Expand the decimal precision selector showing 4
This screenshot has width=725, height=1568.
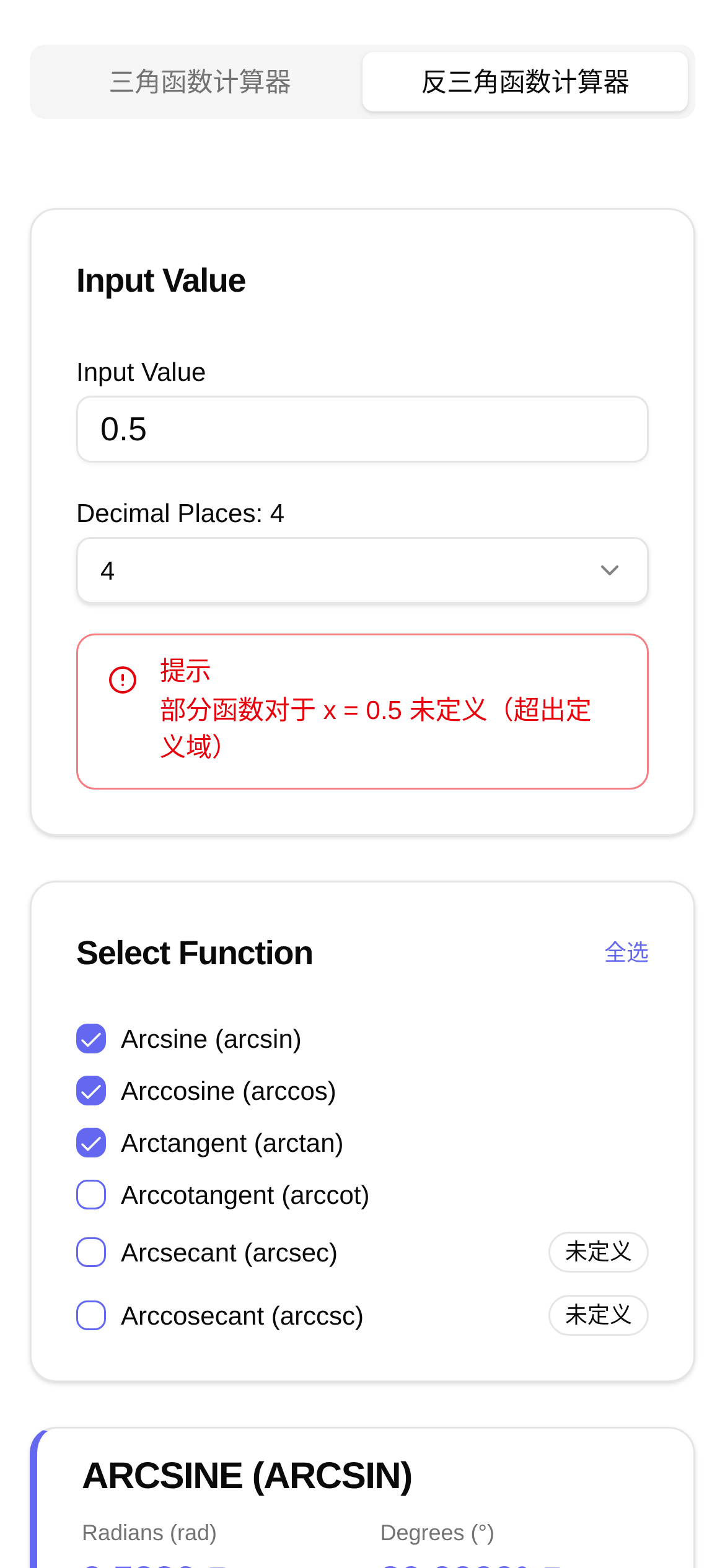(362, 570)
